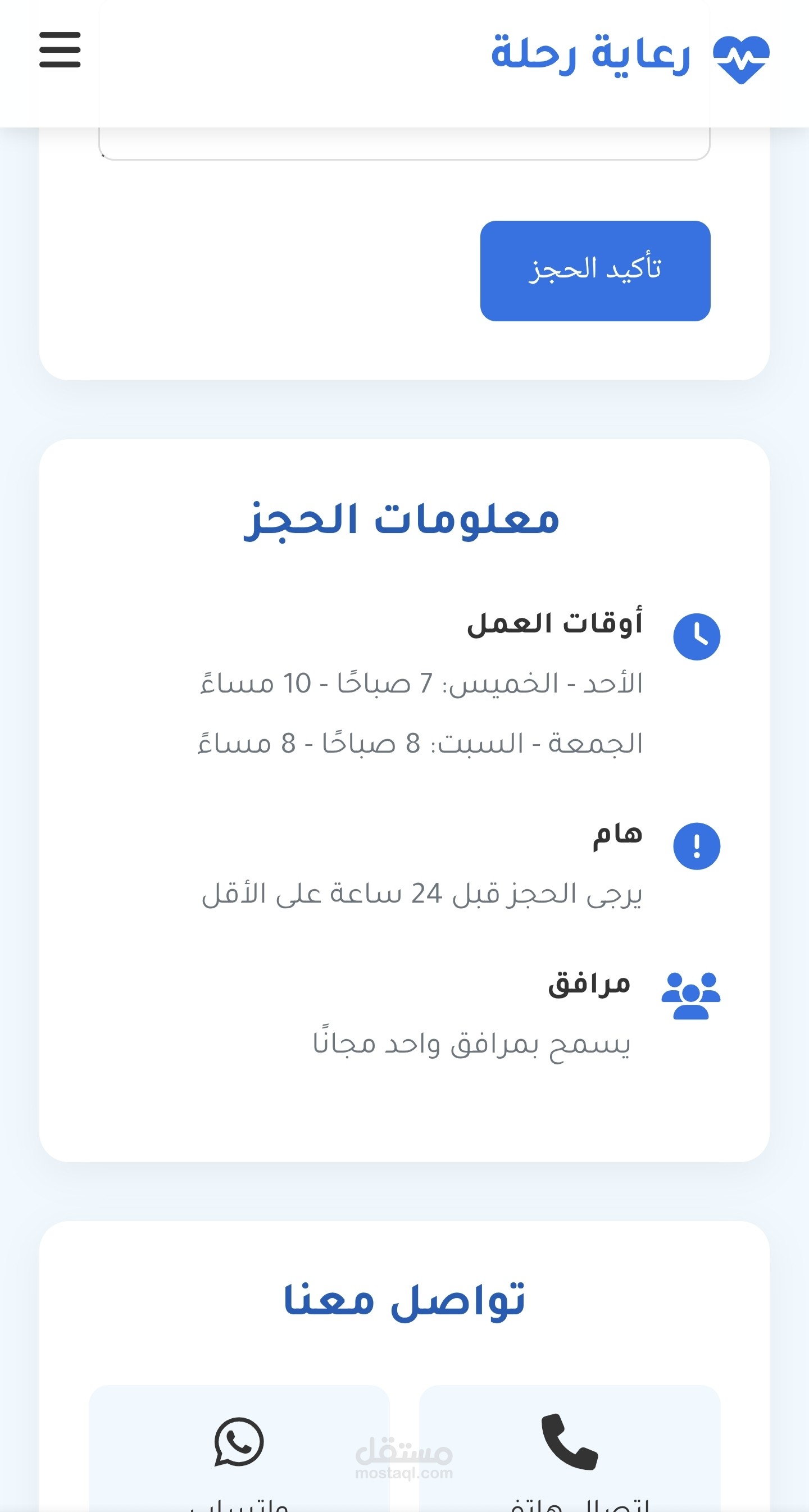Open the hamburger menu

tap(60, 50)
